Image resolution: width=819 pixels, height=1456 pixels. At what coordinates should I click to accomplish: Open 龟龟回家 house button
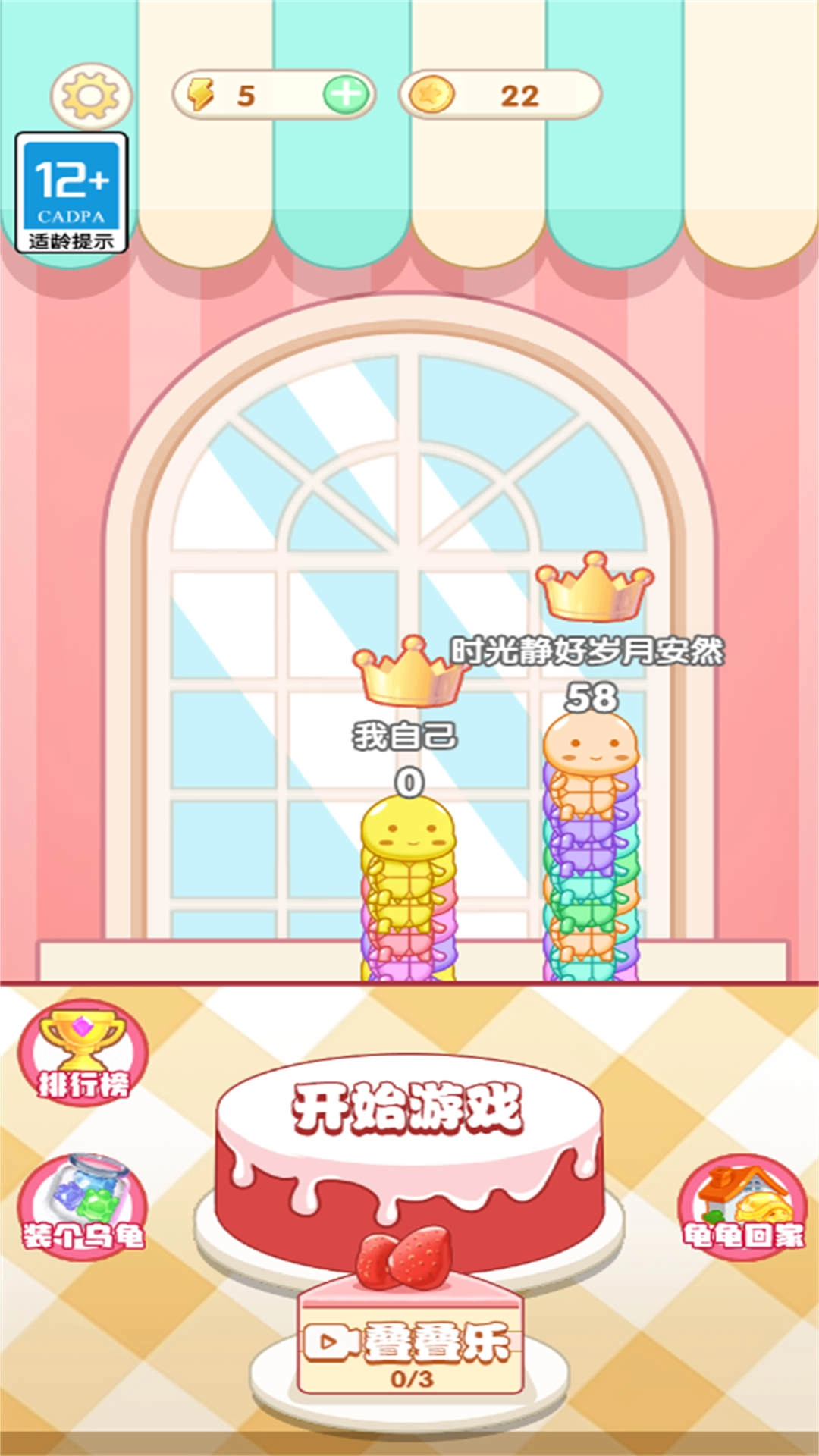point(742,1207)
